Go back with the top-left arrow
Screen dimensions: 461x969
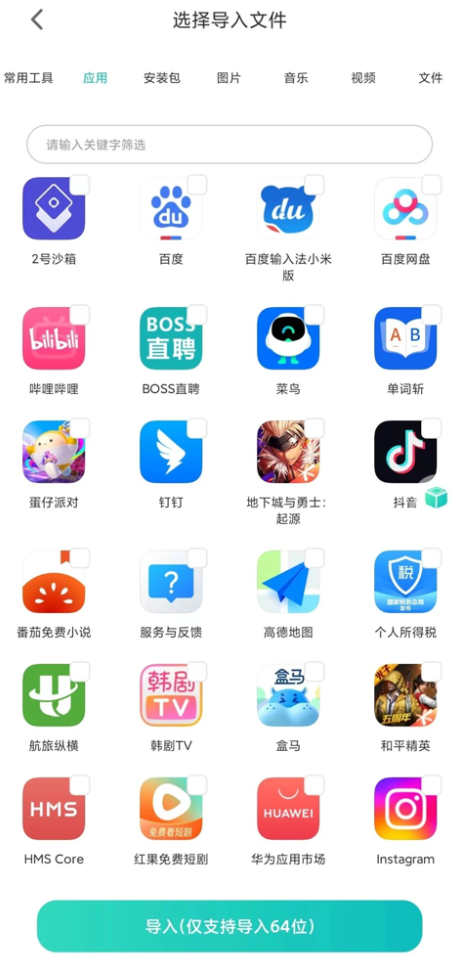pos(37,20)
